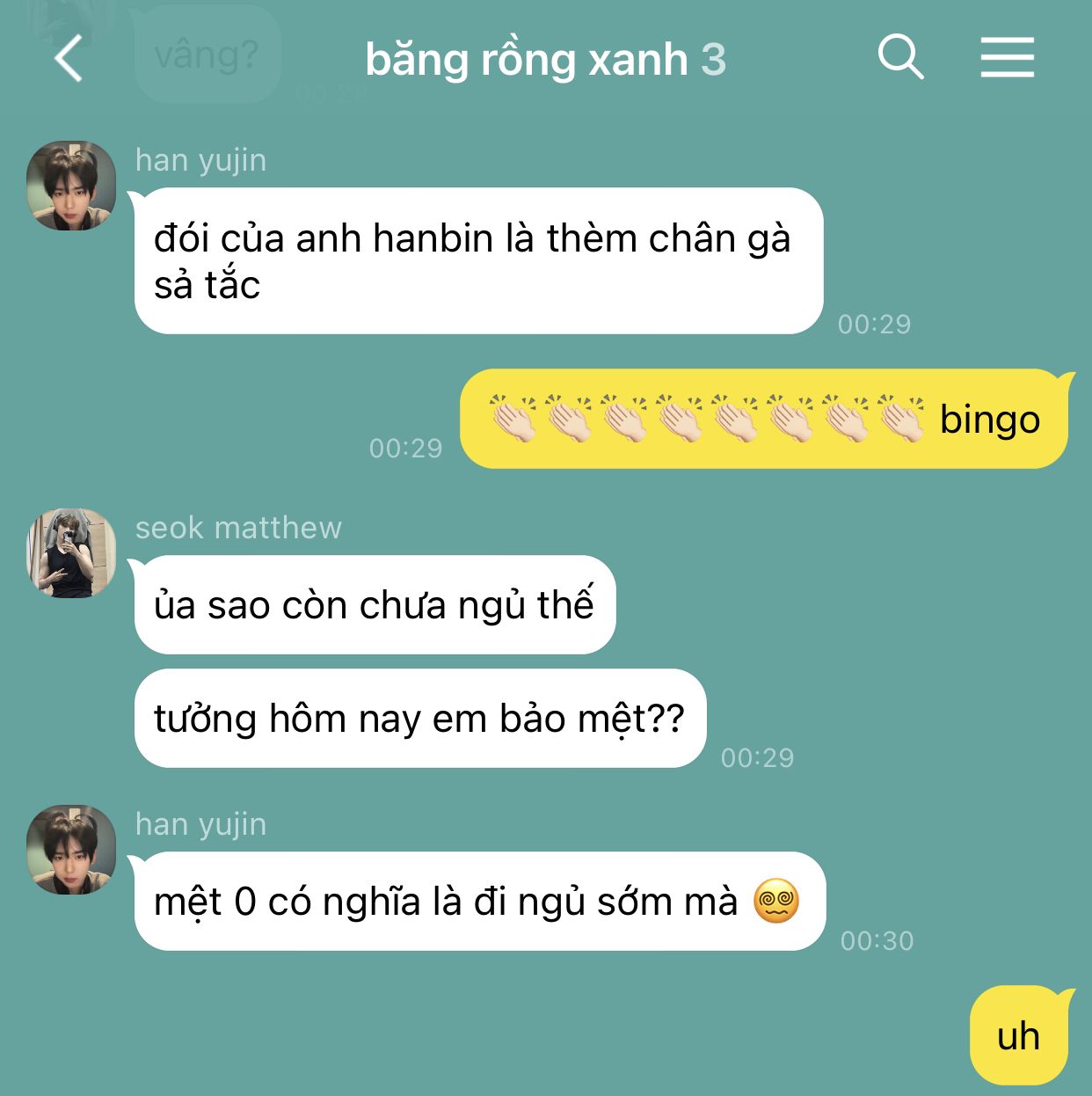This screenshot has height=1096, width=1092.
Task: Go back from the băng rồng xanh chat
Action: coord(68,59)
